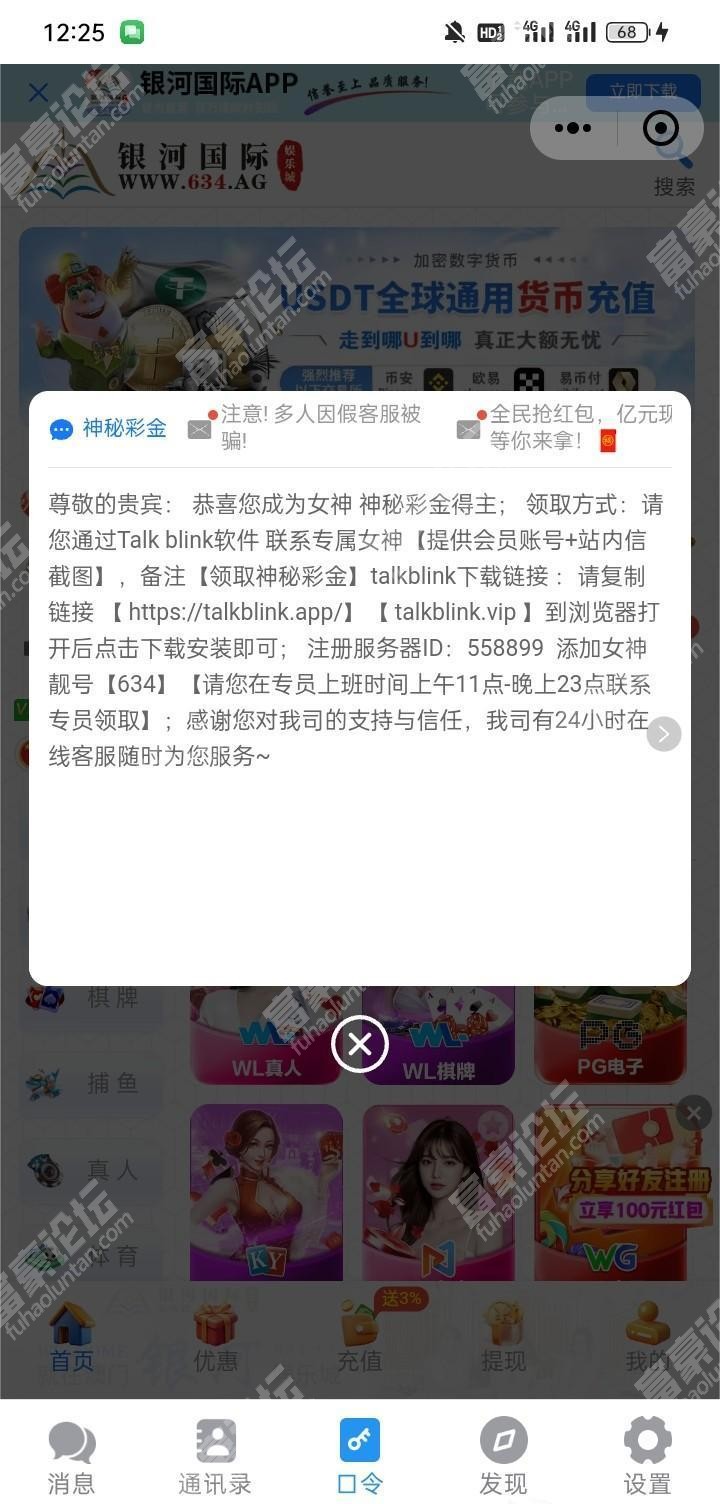Open the 注意!多人因假客服被骗 message
720x1504 pixels.
coord(320,427)
